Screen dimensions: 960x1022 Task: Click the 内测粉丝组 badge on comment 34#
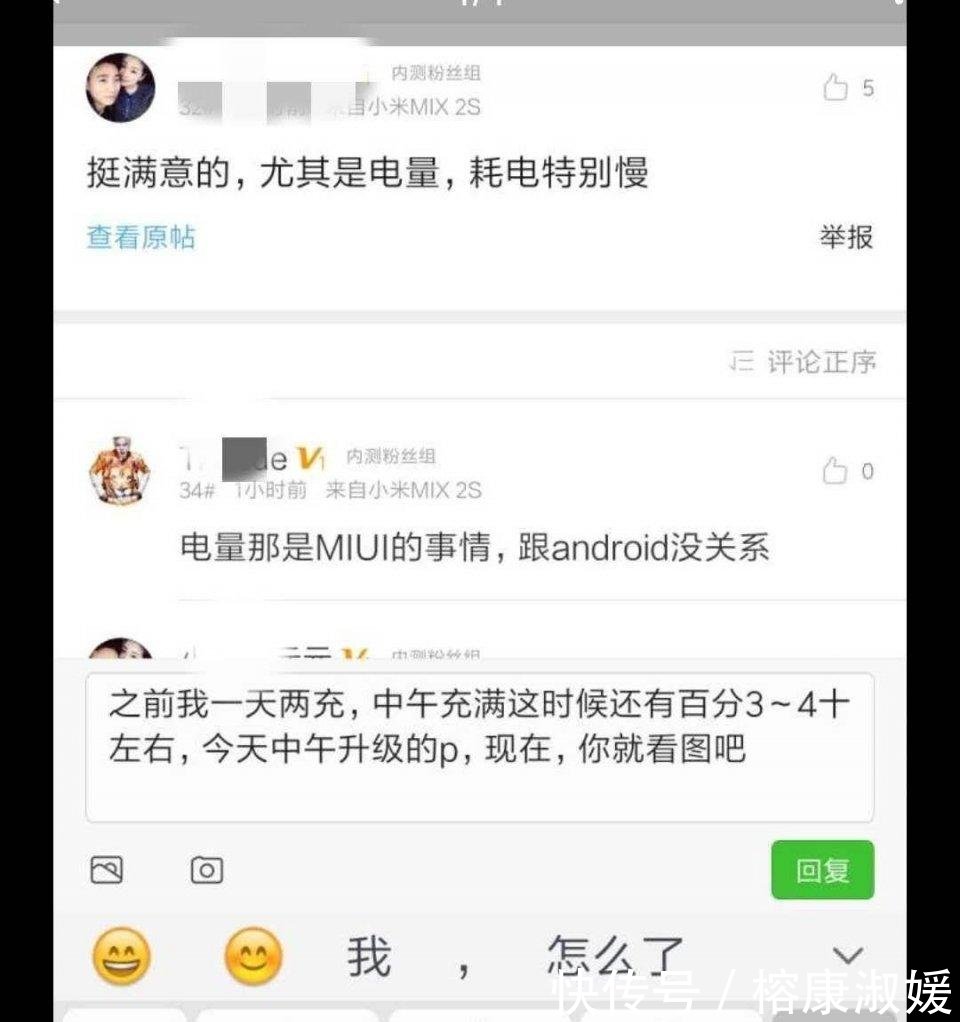394,456
